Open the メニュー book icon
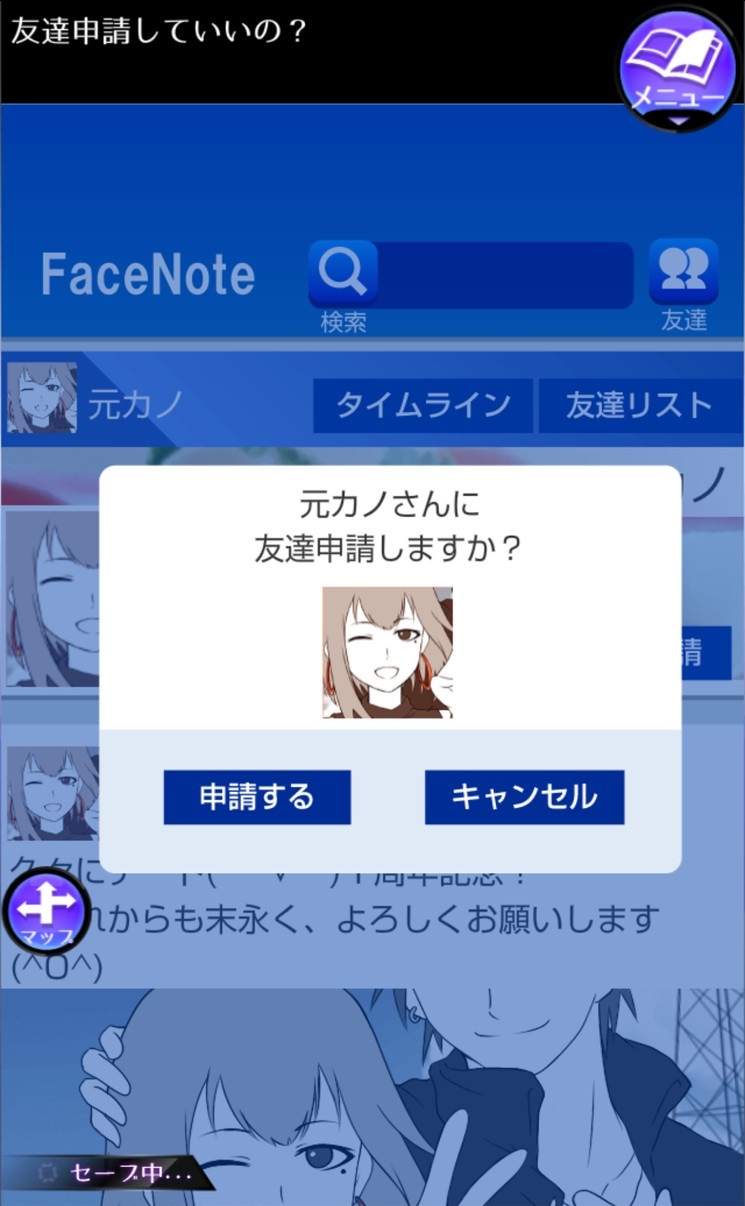Image resolution: width=745 pixels, height=1206 pixels. (677, 62)
